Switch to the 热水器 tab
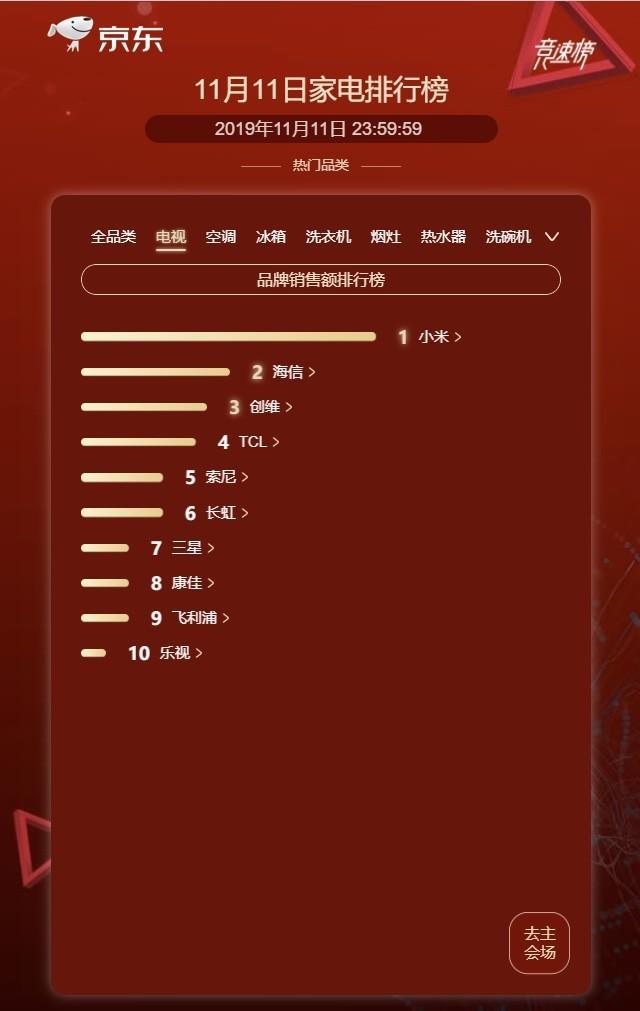 pos(443,237)
